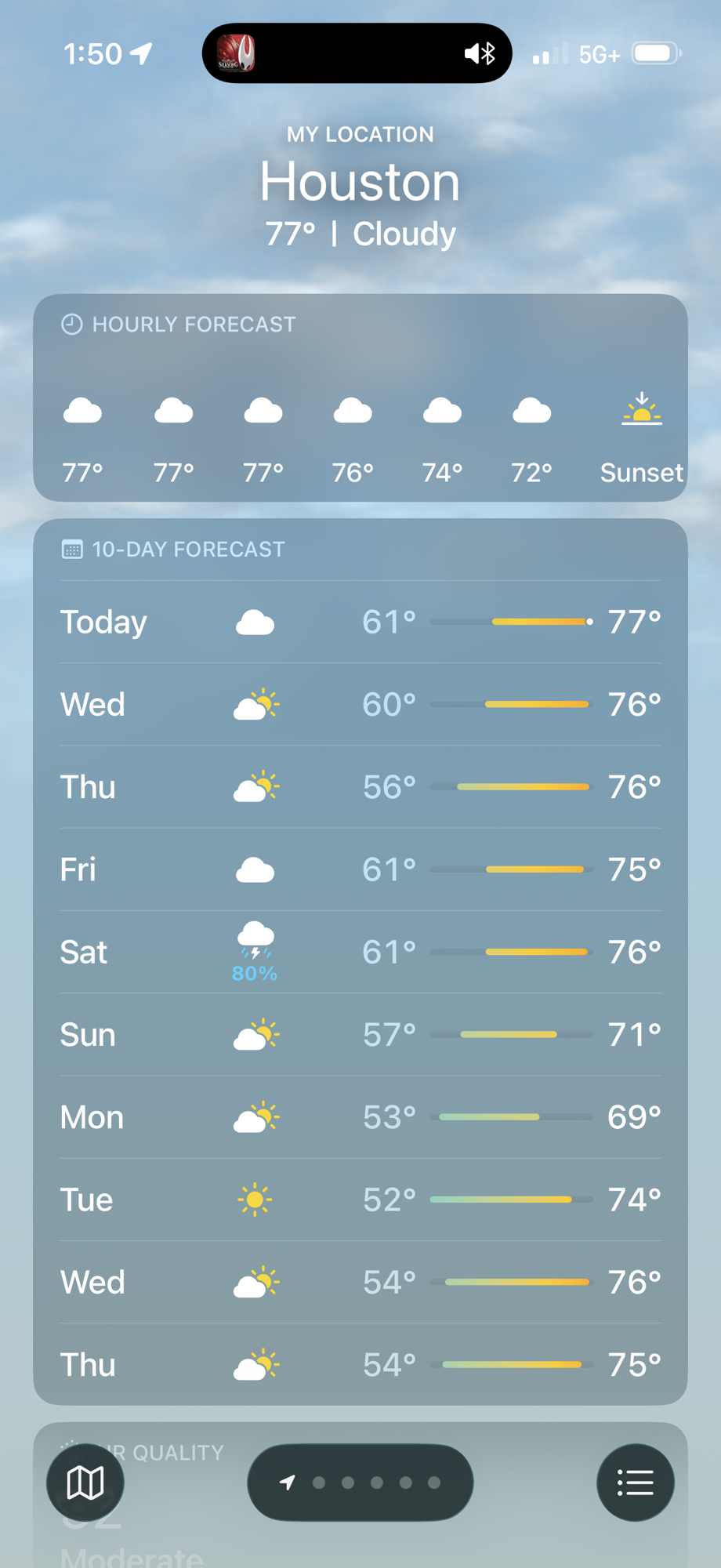Open Sat forecast with 80% rain
Viewport: 721px width, 1568px height.
[x=360, y=953]
